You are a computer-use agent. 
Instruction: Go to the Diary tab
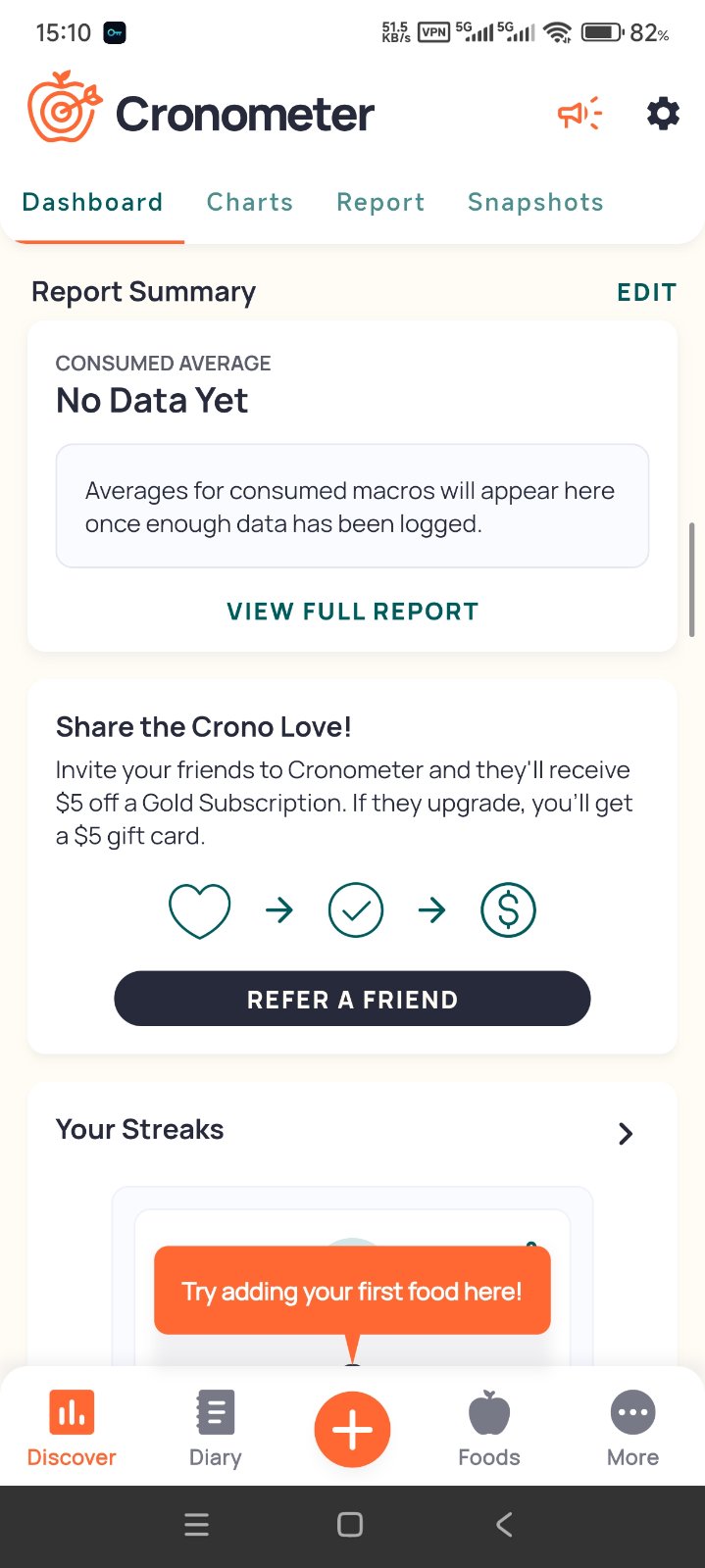click(x=215, y=1427)
